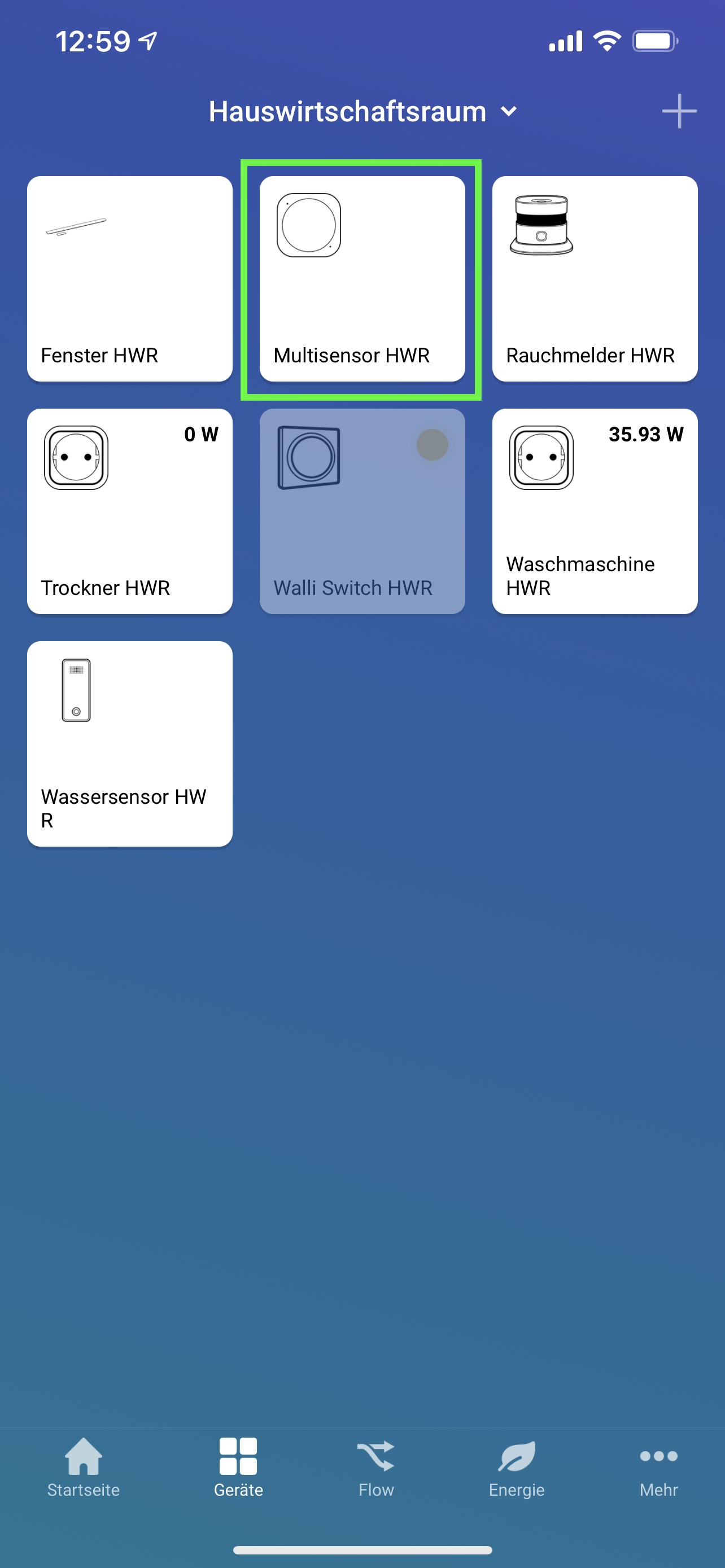Open the Mehr tab
725x1568 pixels.
[658, 1468]
